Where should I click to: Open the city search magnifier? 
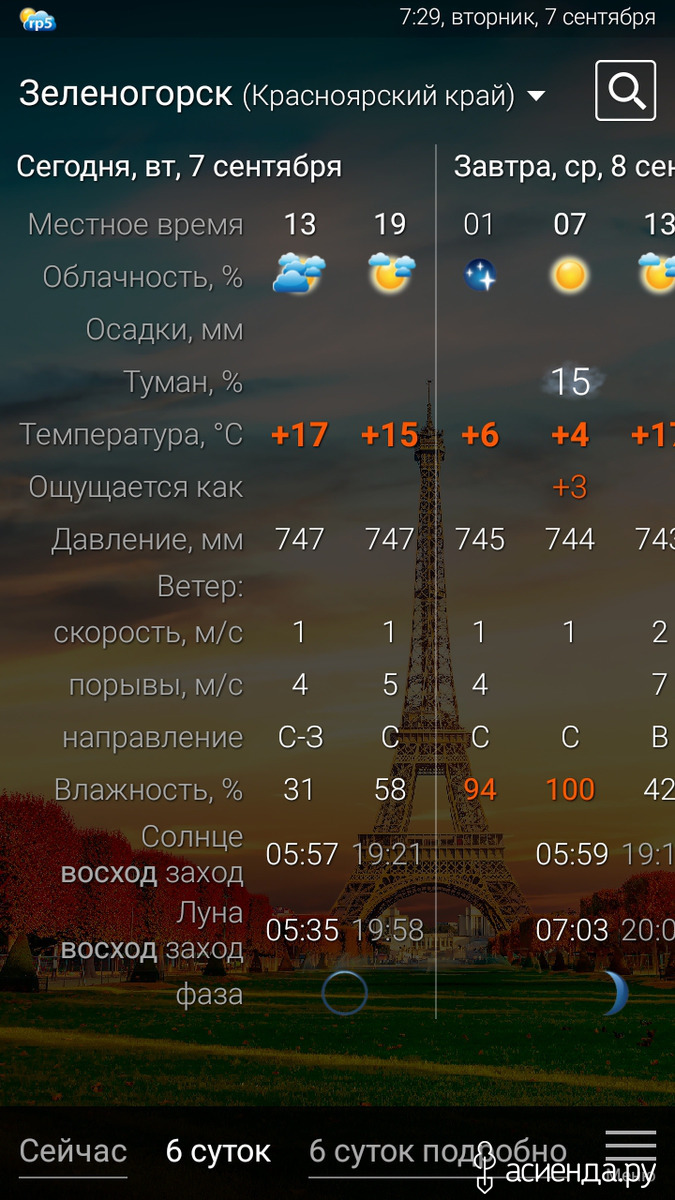[x=625, y=91]
